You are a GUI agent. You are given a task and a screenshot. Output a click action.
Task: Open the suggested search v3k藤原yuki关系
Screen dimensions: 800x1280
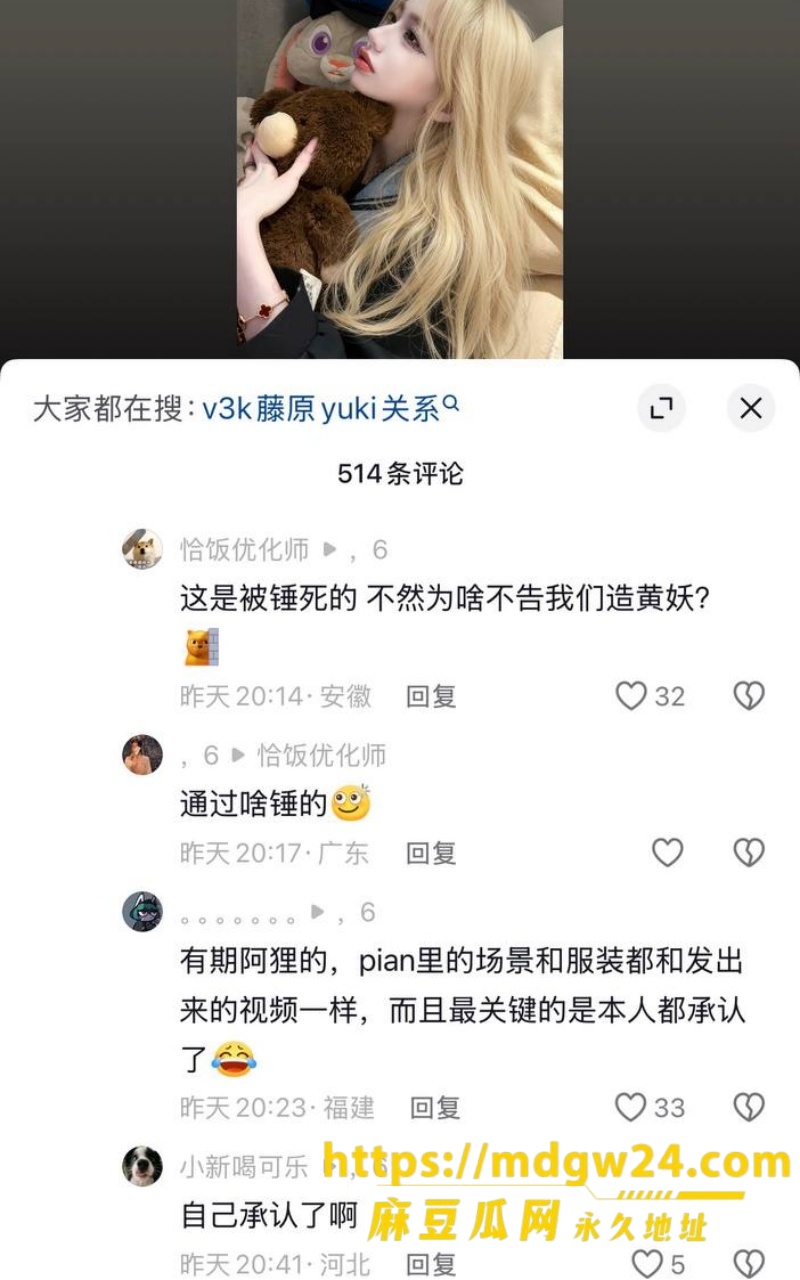tap(331, 408)
